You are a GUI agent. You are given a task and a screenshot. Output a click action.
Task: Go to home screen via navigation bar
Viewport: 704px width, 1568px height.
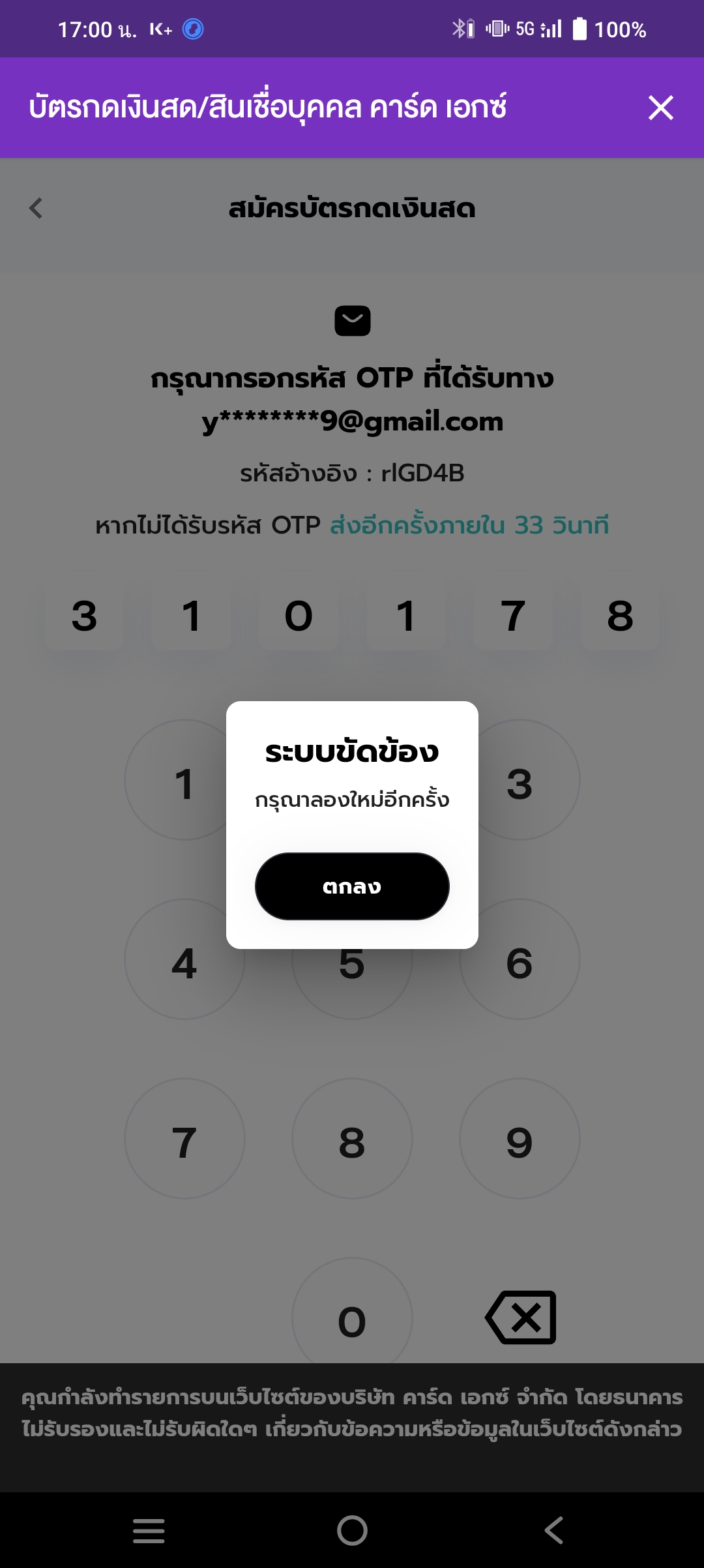click(352, 1530)
